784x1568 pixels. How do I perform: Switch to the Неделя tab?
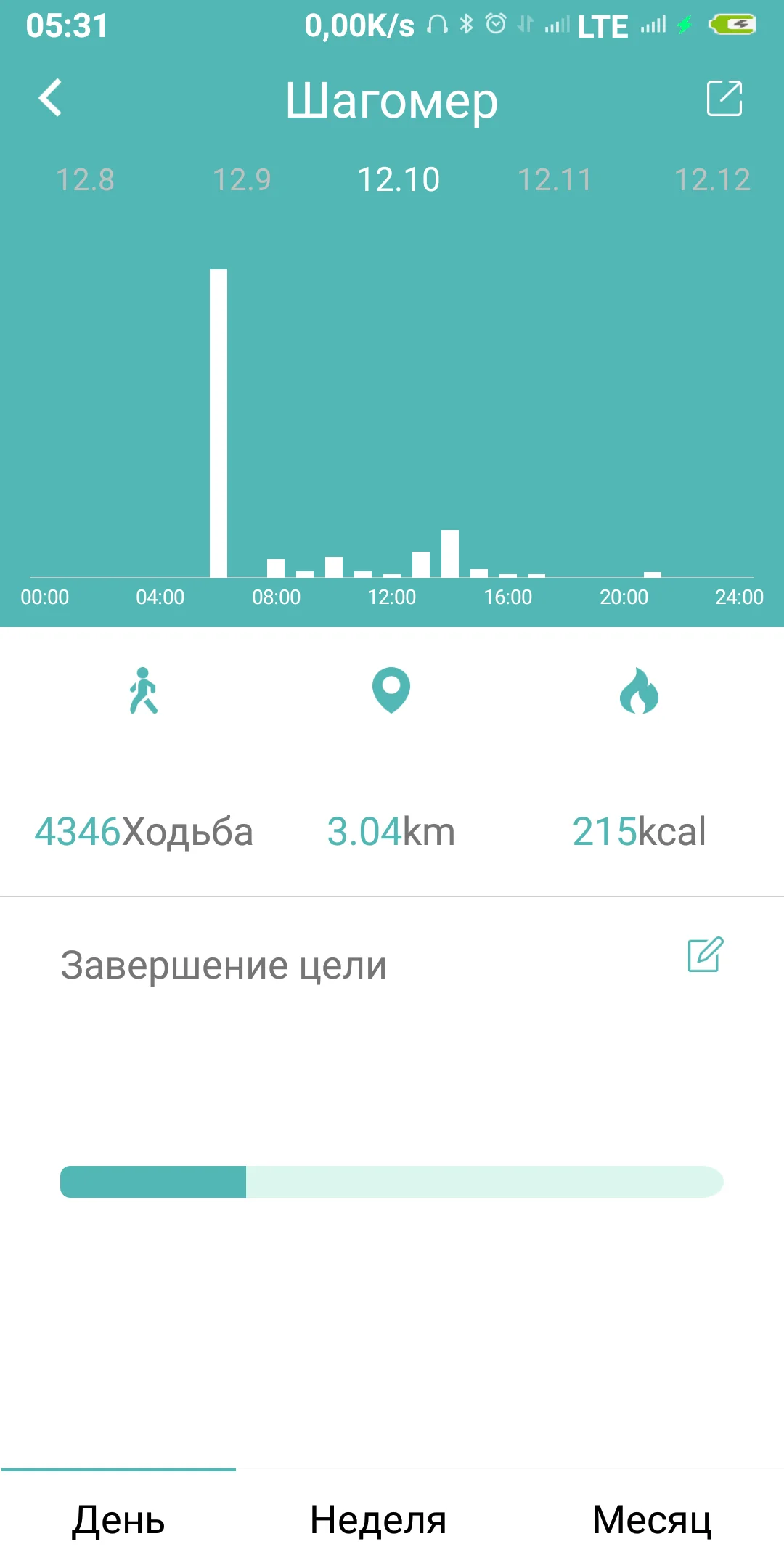tap(378, 1519)
